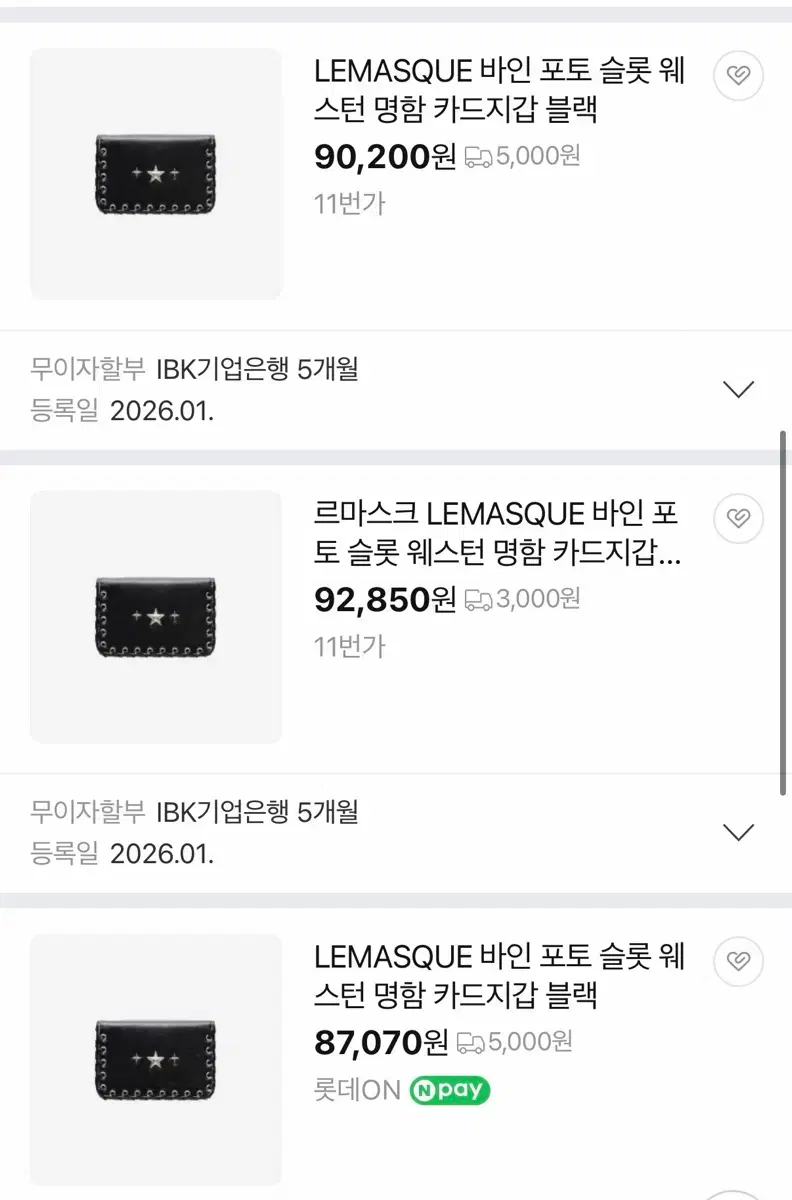Open the 92,850원 르마스크 wallet listing
Screen dimensions: 792x1200
(497, 533)
